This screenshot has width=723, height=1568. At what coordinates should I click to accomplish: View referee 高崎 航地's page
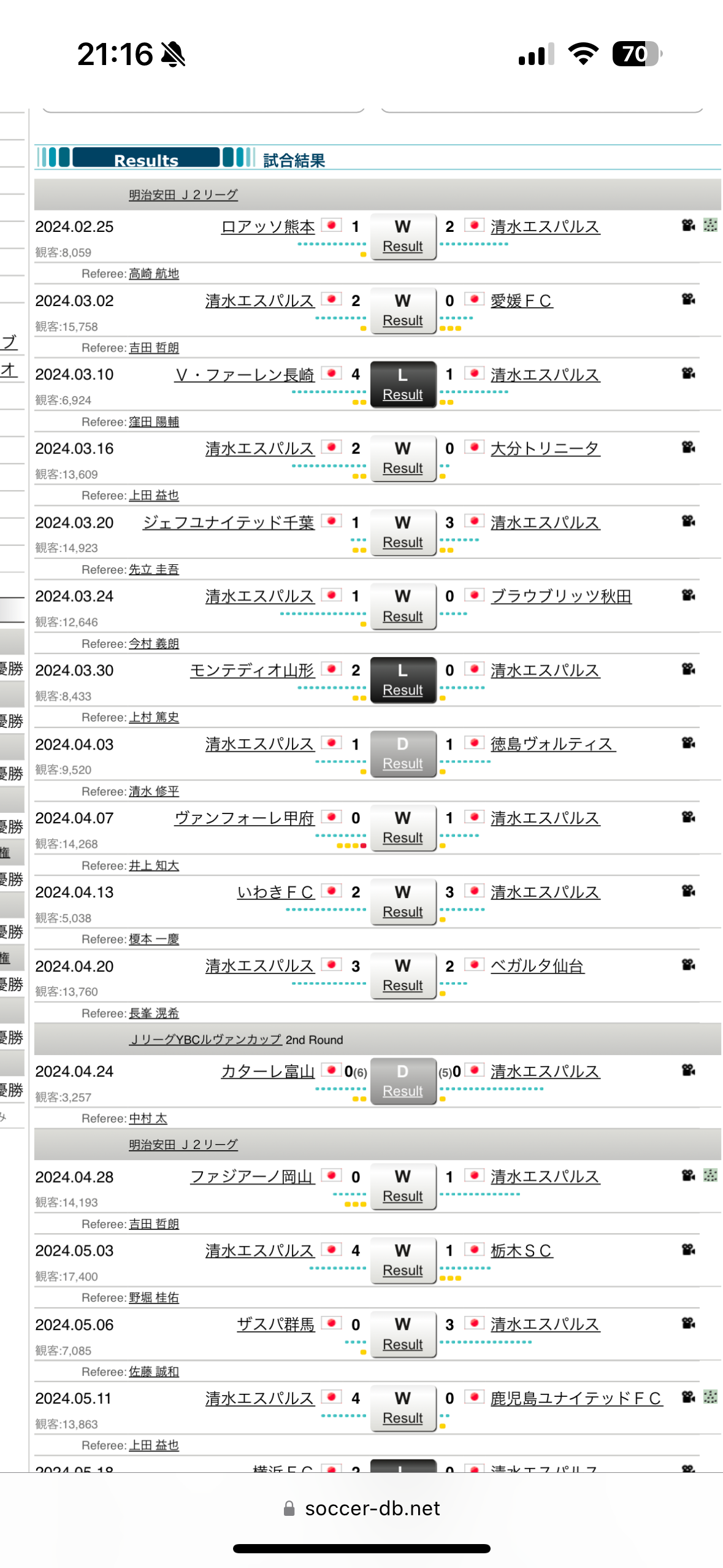tap(154, 274)
